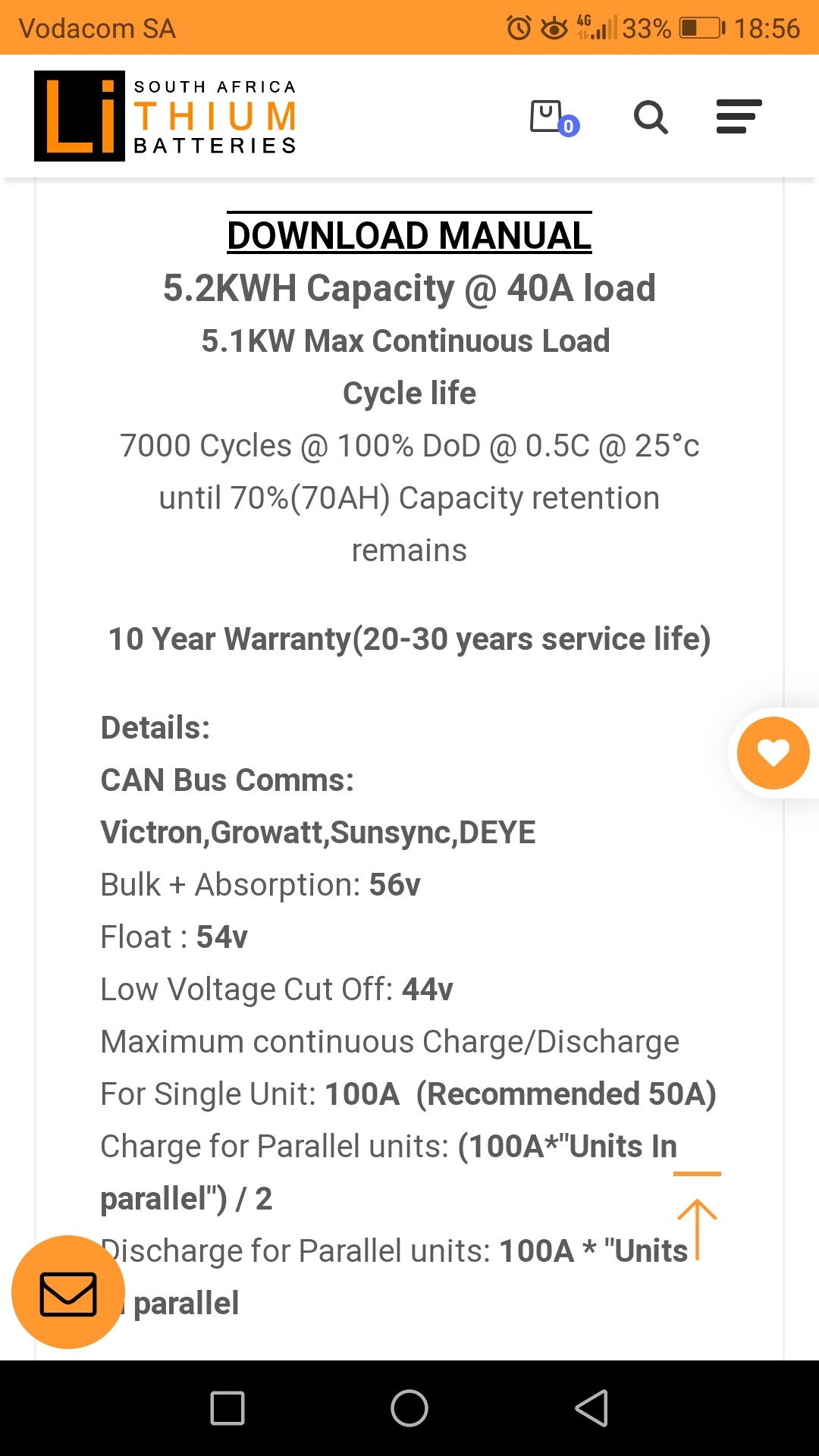This screenshot has width=819, height=1456.
Task: Open the hamburger navigation menu
Action: 739,117
